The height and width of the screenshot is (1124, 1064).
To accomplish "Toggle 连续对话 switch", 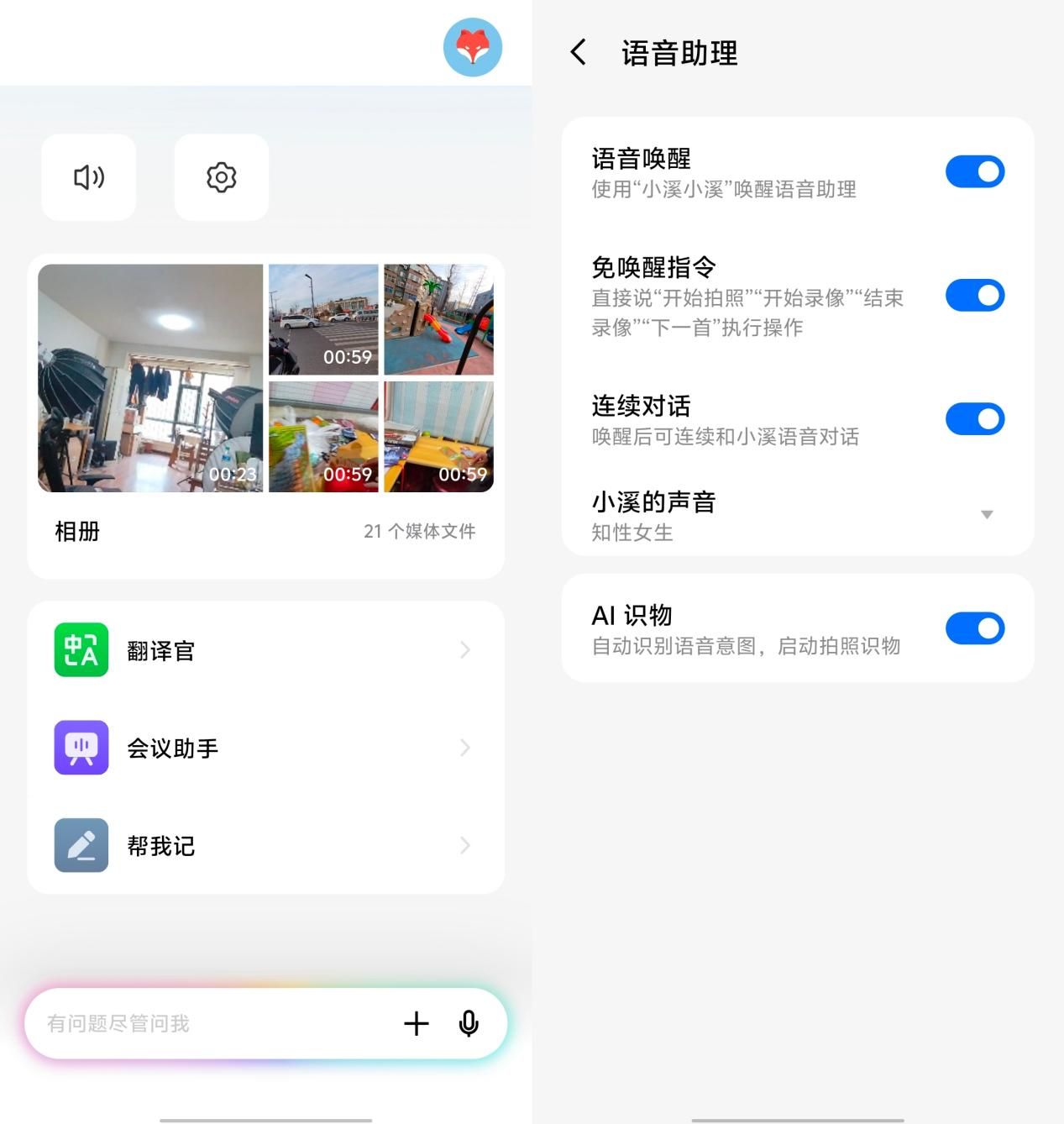I will coord(974,419).
